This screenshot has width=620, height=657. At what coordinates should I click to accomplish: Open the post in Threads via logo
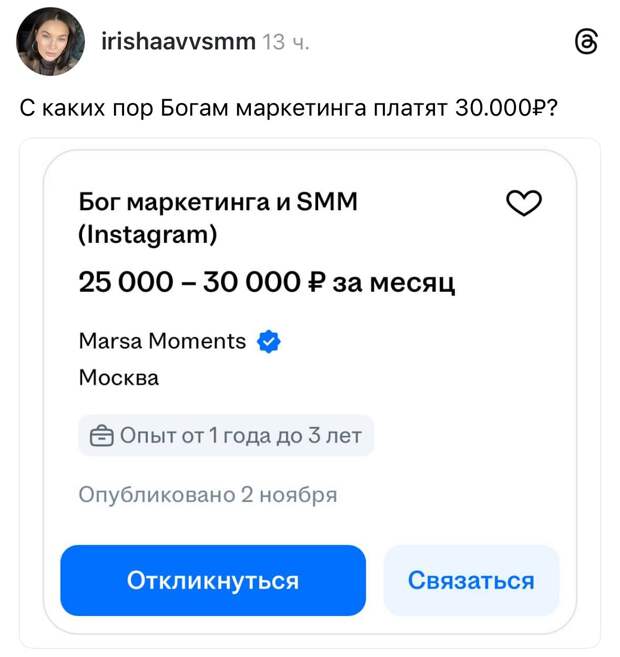587,42
